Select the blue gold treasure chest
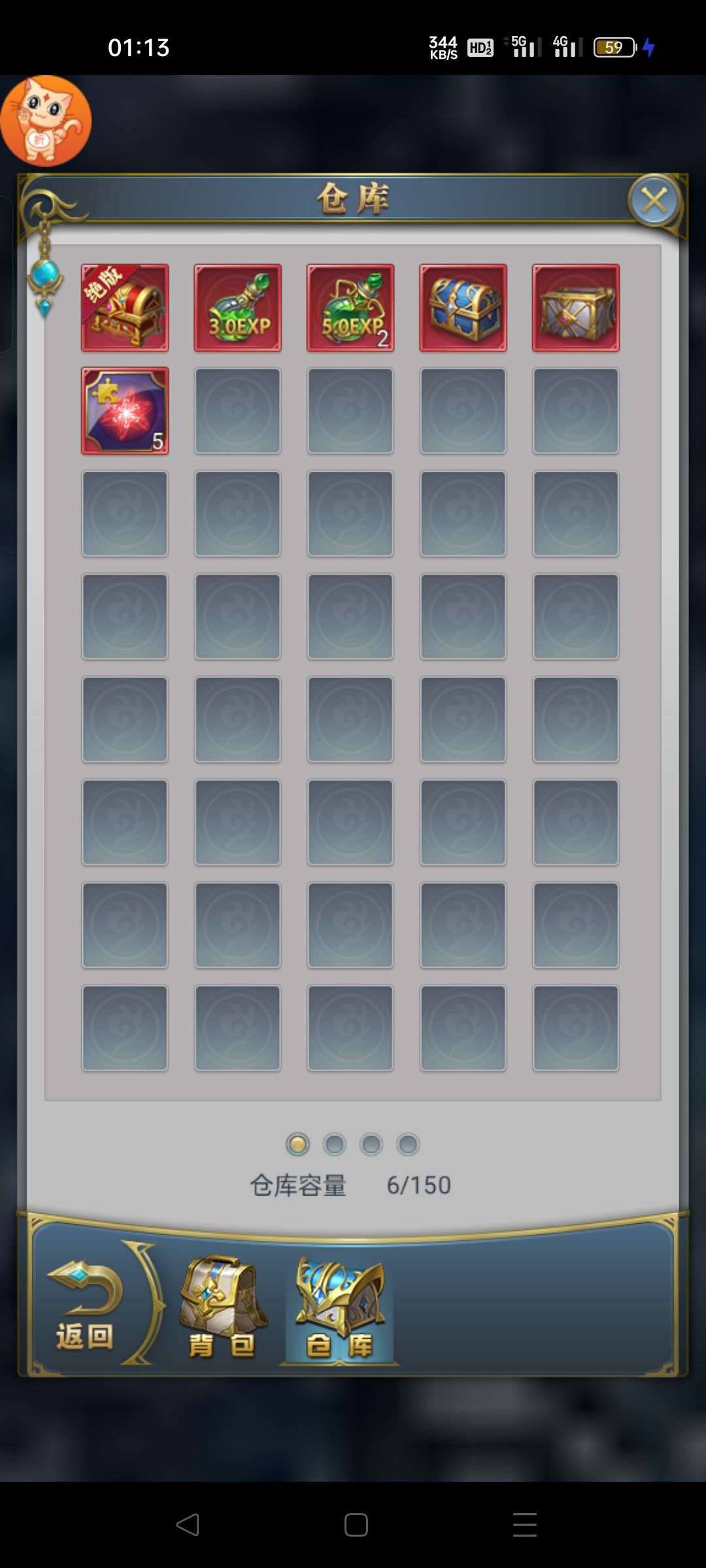The height and width of the screenshot is (1568, 706). (x=463, y=308)
